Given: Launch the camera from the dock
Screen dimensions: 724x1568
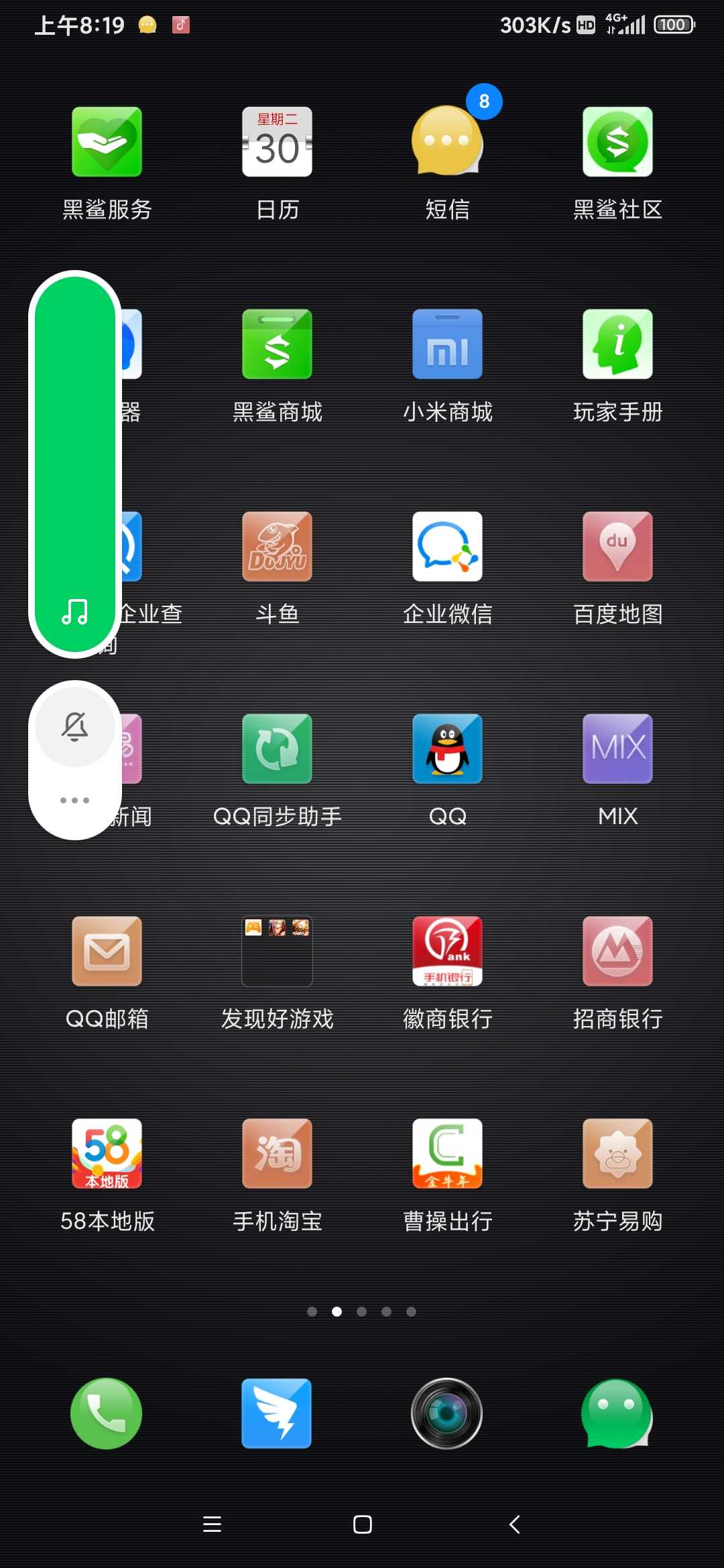Looking at the screenshot, I should (447, 1413).
